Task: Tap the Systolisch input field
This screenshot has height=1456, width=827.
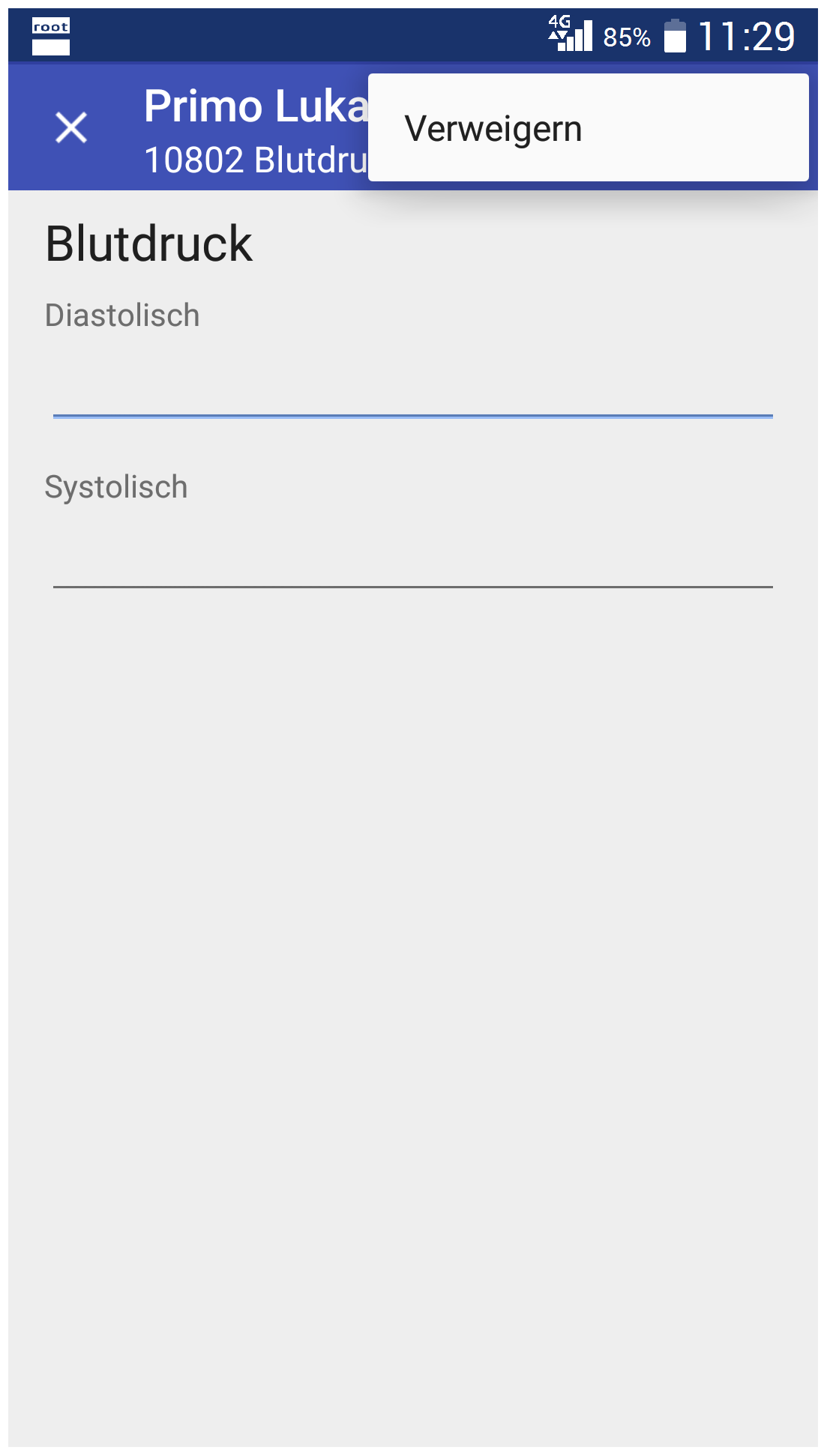Action: (412, 556)
